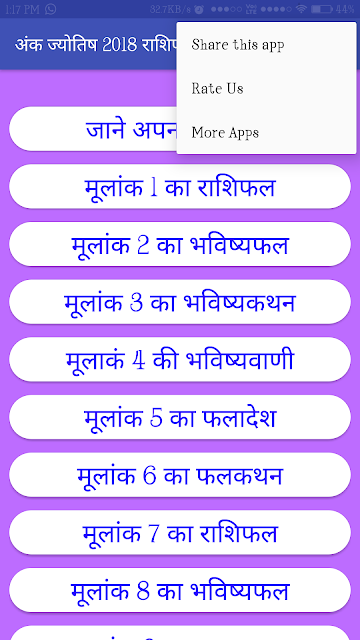Viewport: 360px width, 640px height.
Task: Open मूलांक 2 का भविष्यफल
Action: (180, 244)
